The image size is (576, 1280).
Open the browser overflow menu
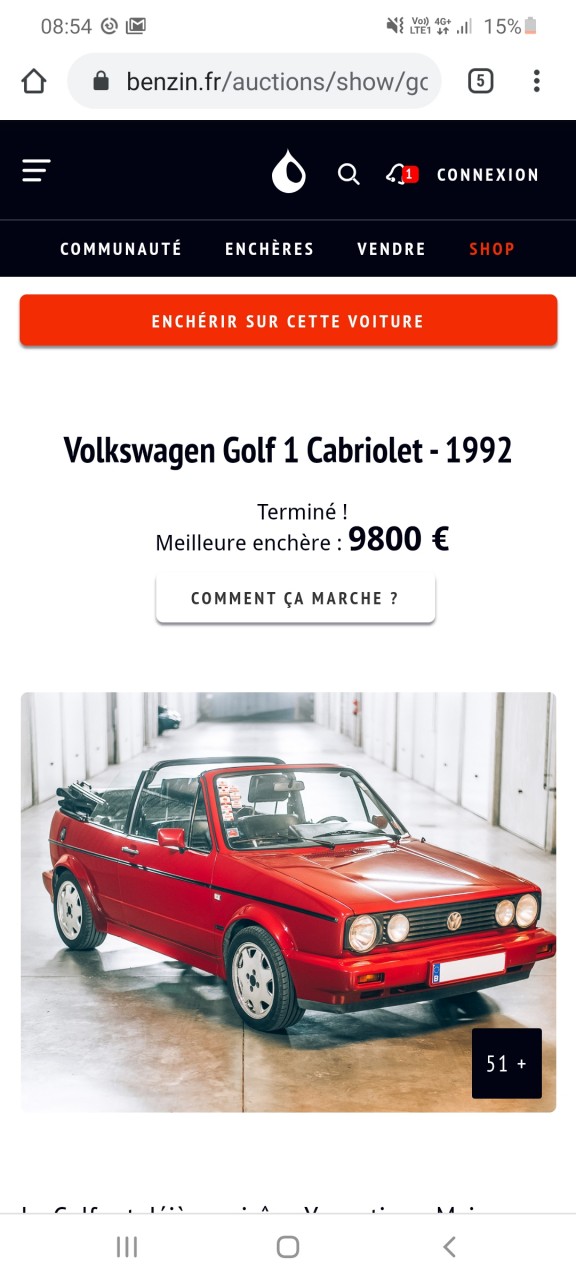coord(536,81)
